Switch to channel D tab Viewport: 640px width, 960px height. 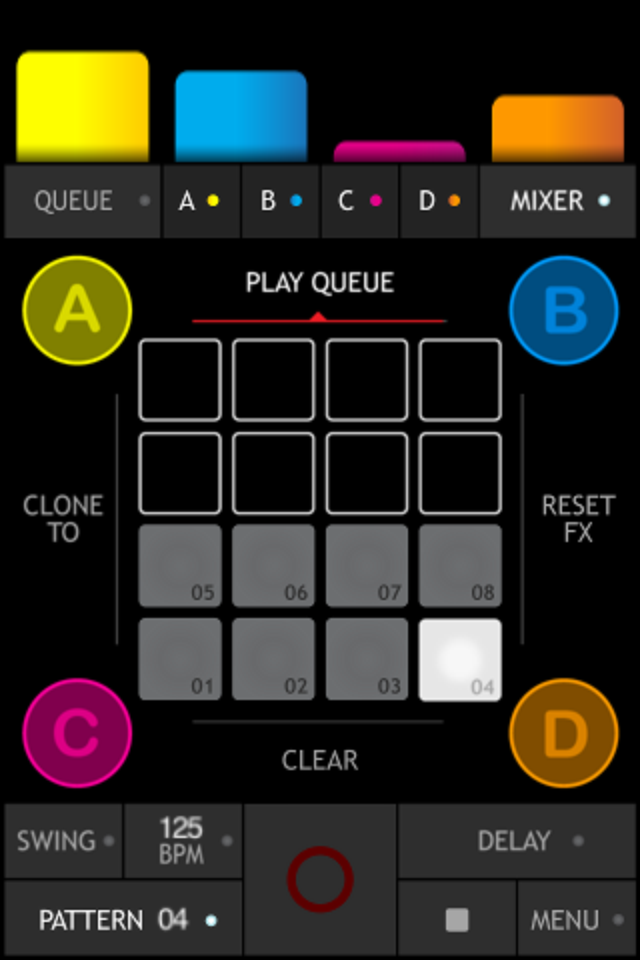tap(440, 201)
